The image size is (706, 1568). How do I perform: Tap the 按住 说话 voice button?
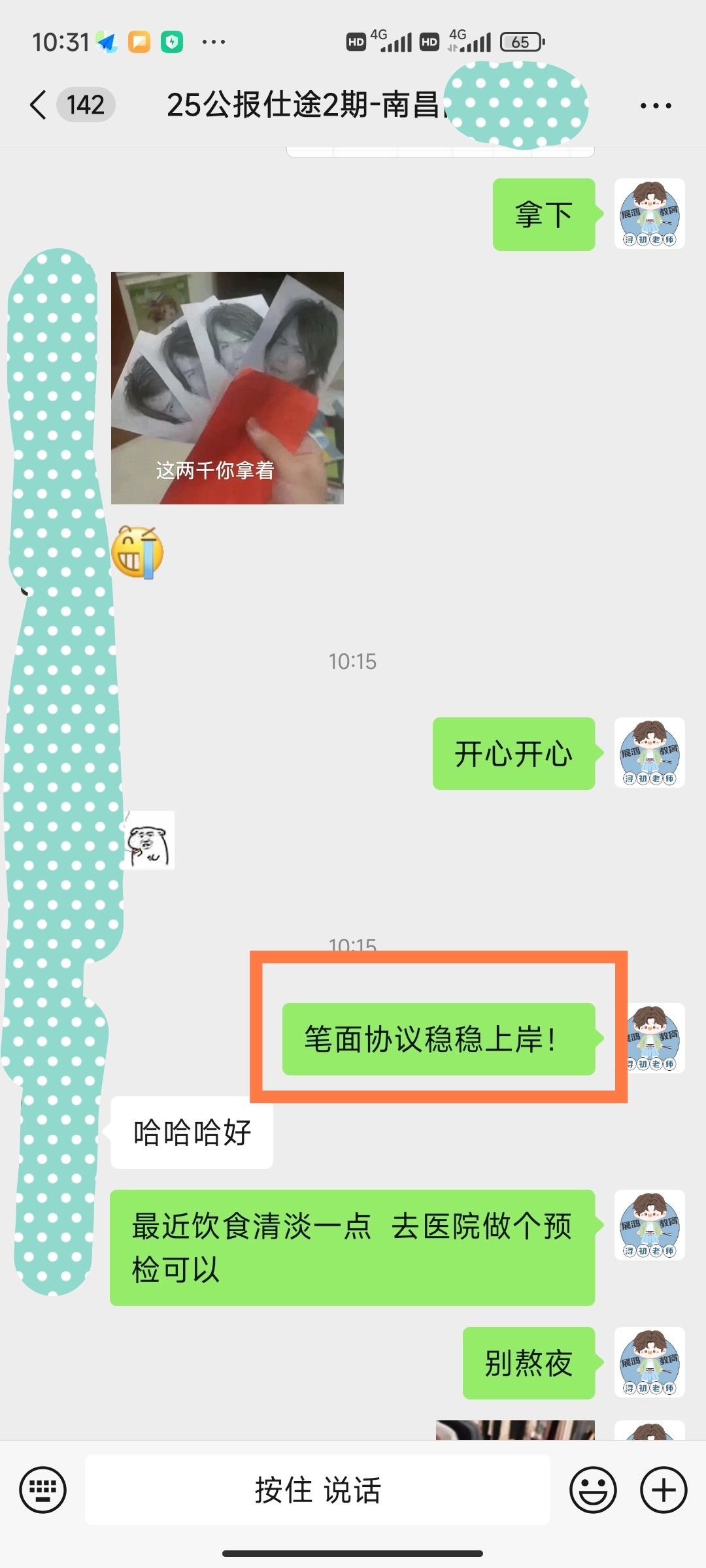pyautogui.click(x=318, y=1490)
